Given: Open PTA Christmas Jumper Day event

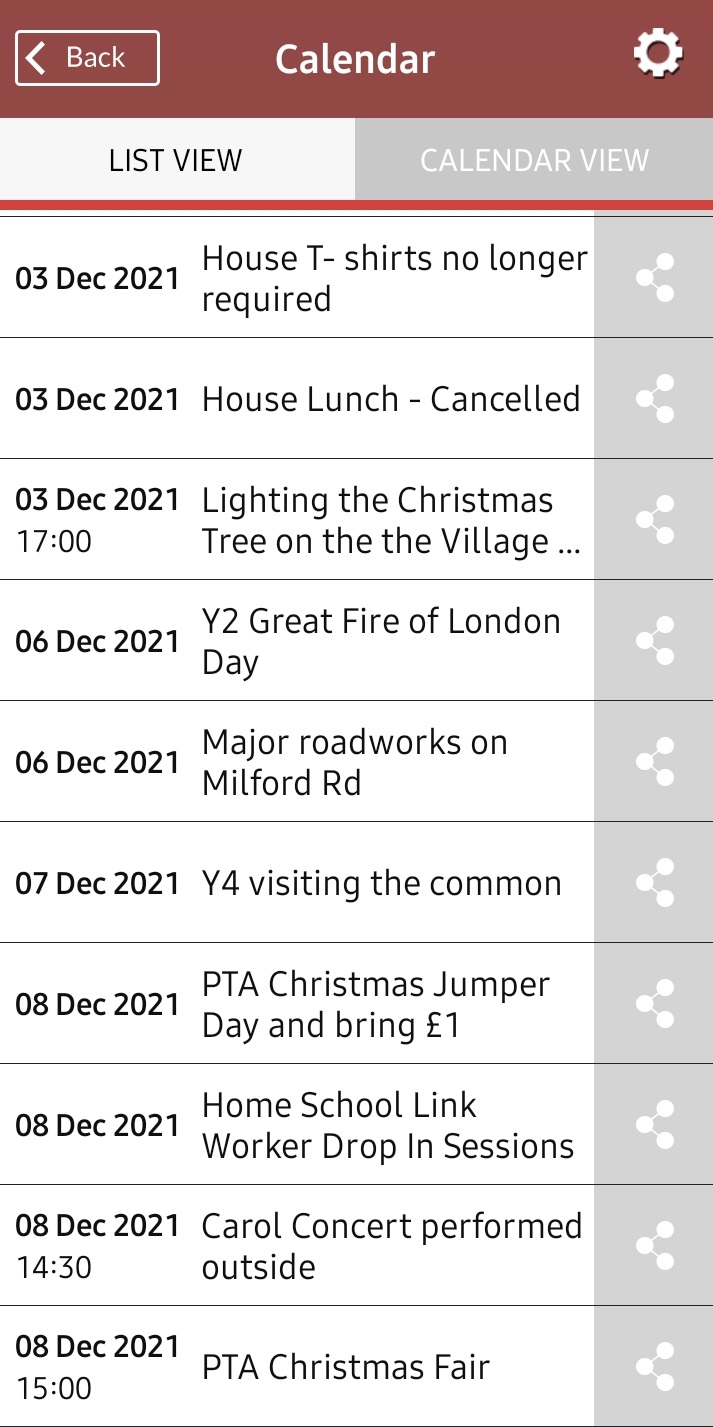Looking at the screenshot, I should 297,1004.
